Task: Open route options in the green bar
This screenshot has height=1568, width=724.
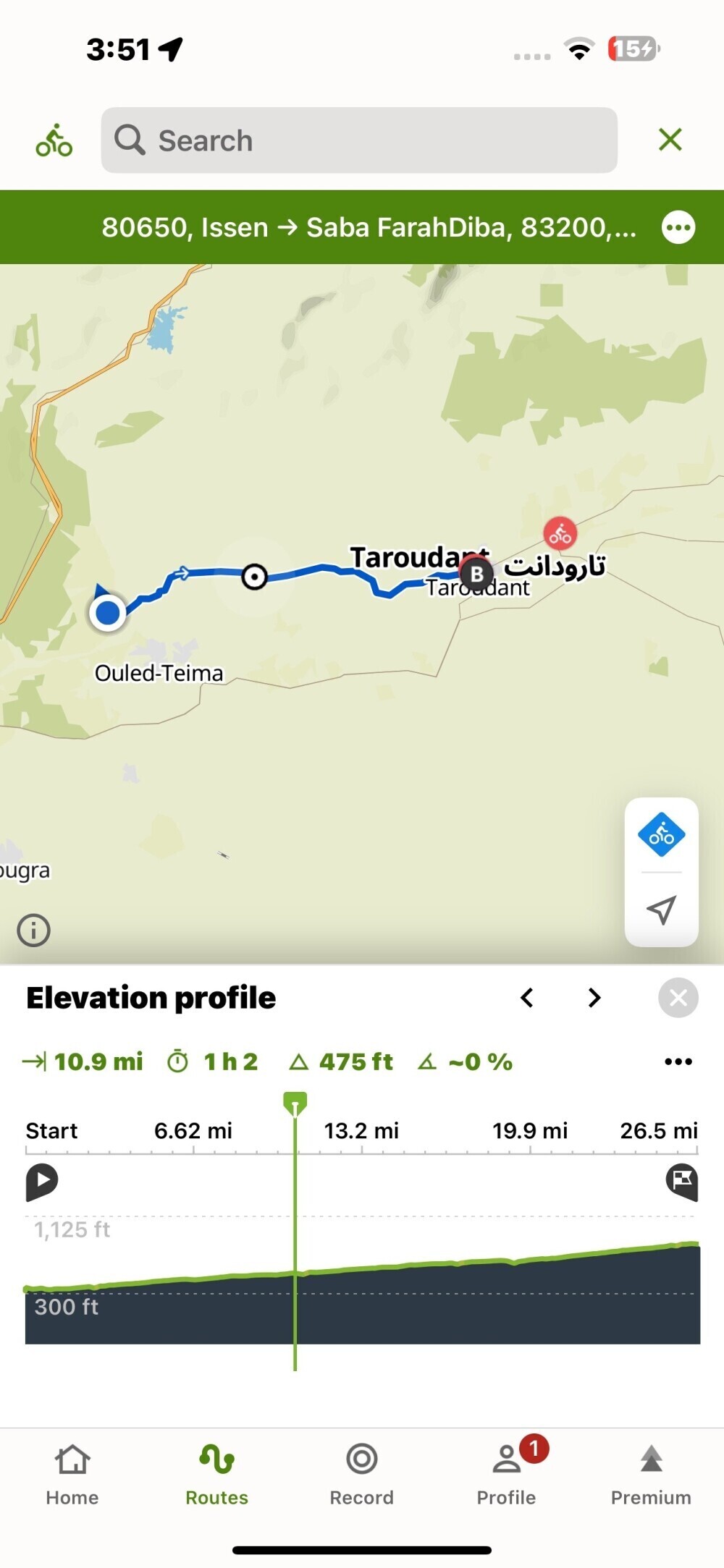Action: (x=678, y=228)
